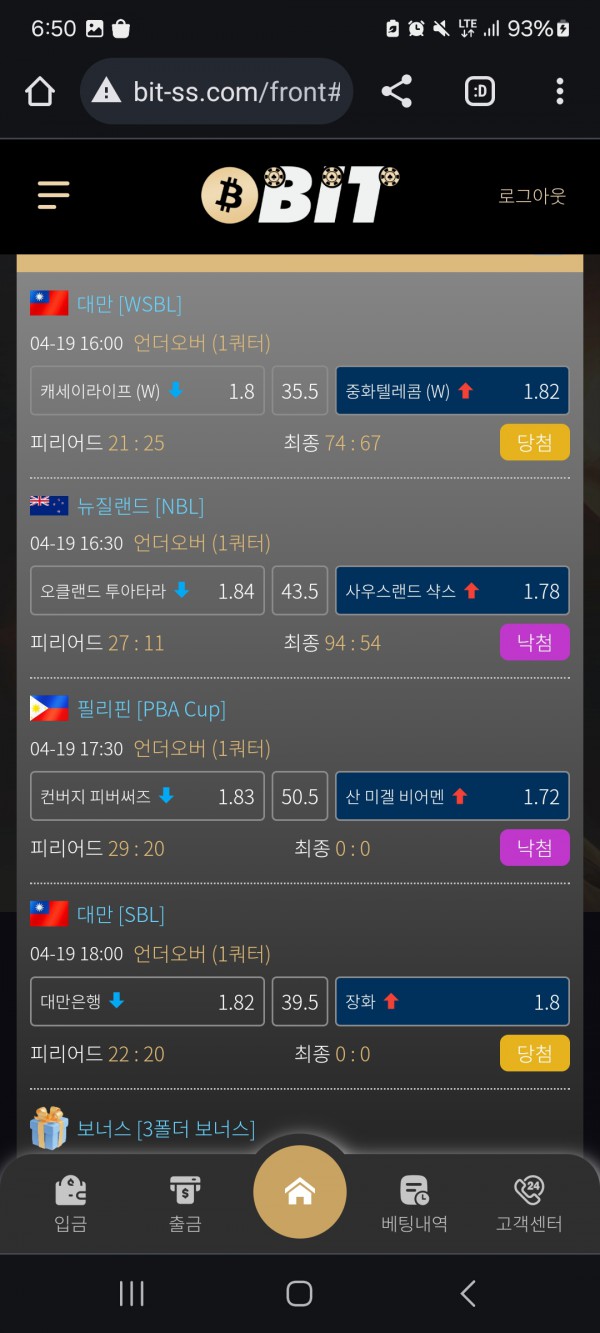The height and width of the screenshot is (1333, 600).
Task: Select 사우스랜드 샥스 odds 1.78
Action: coord(452,591)
